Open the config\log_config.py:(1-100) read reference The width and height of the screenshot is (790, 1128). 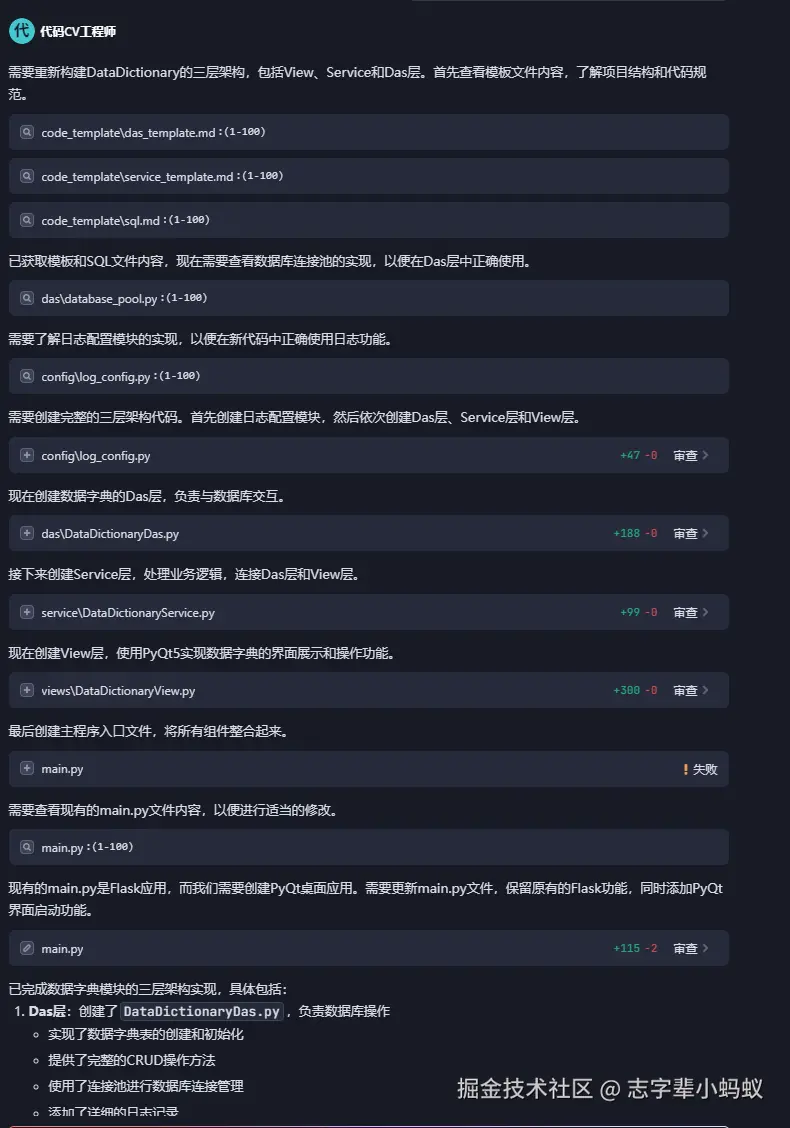pos(120,376)
